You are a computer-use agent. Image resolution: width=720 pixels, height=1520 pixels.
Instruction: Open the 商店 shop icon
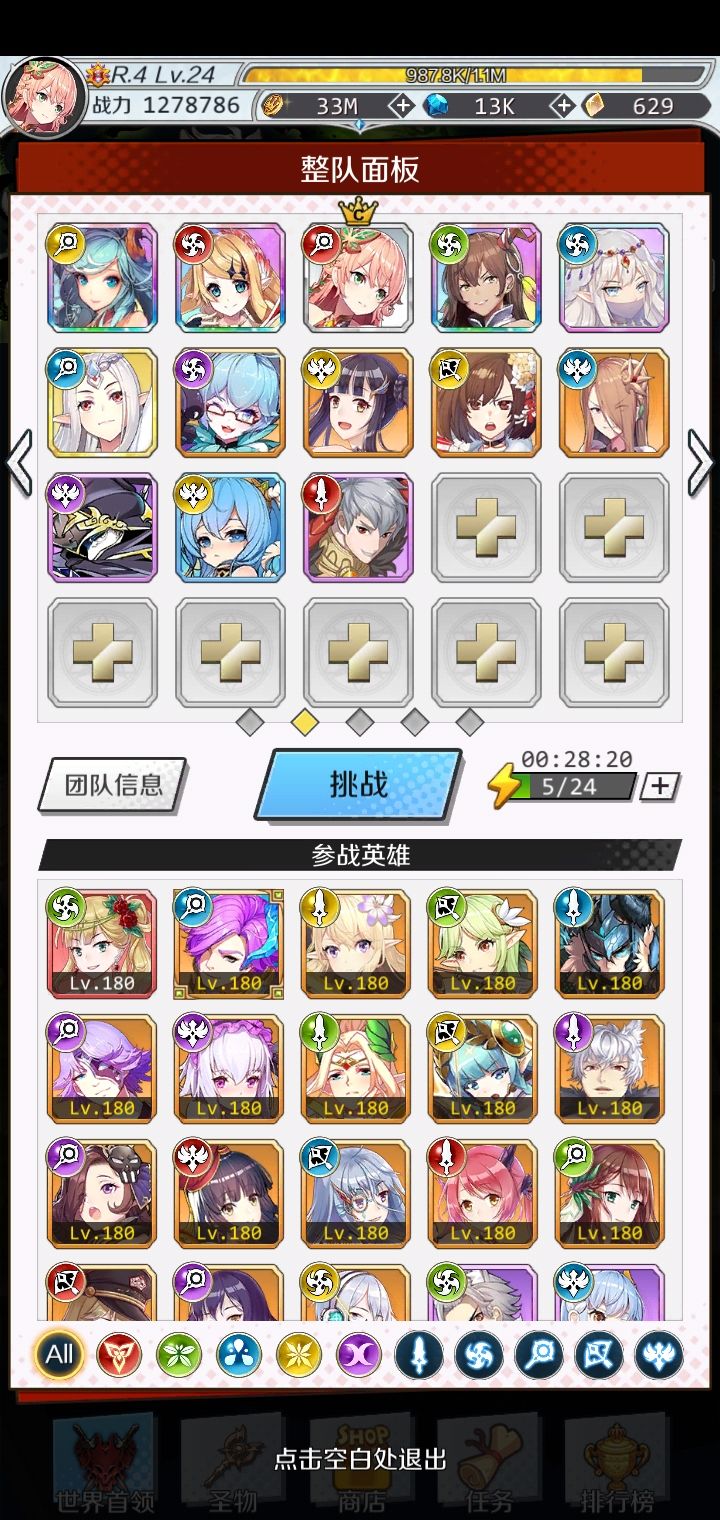point(360,1460)
